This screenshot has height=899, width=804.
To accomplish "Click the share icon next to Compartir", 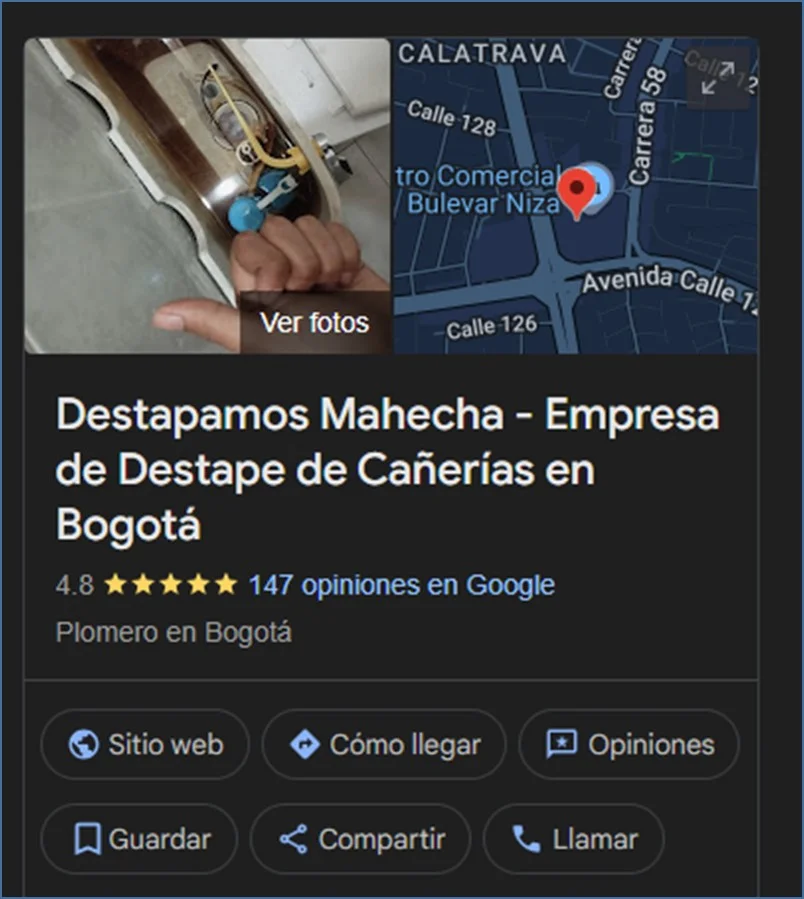I will tap(296, 839).
